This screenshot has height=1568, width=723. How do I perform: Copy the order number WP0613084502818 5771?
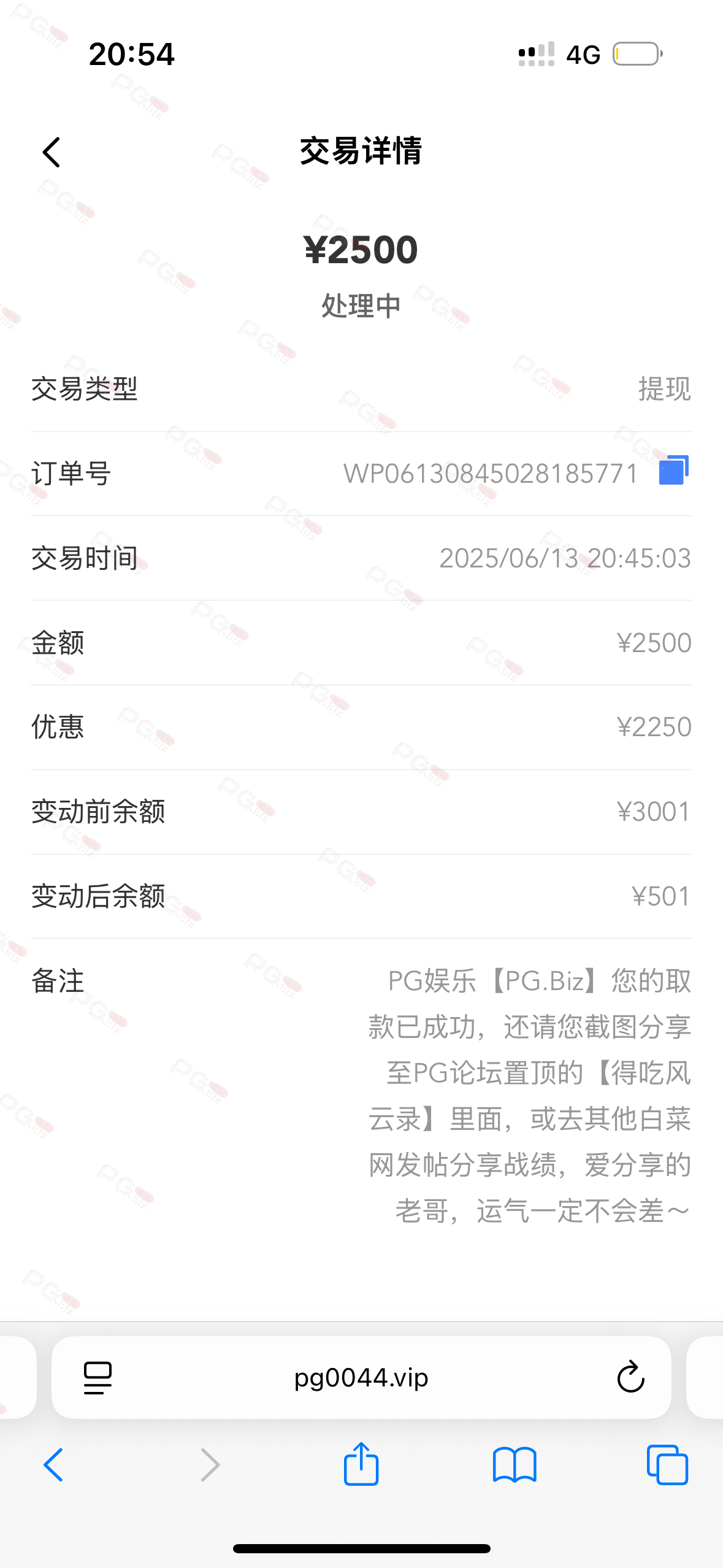673,470
